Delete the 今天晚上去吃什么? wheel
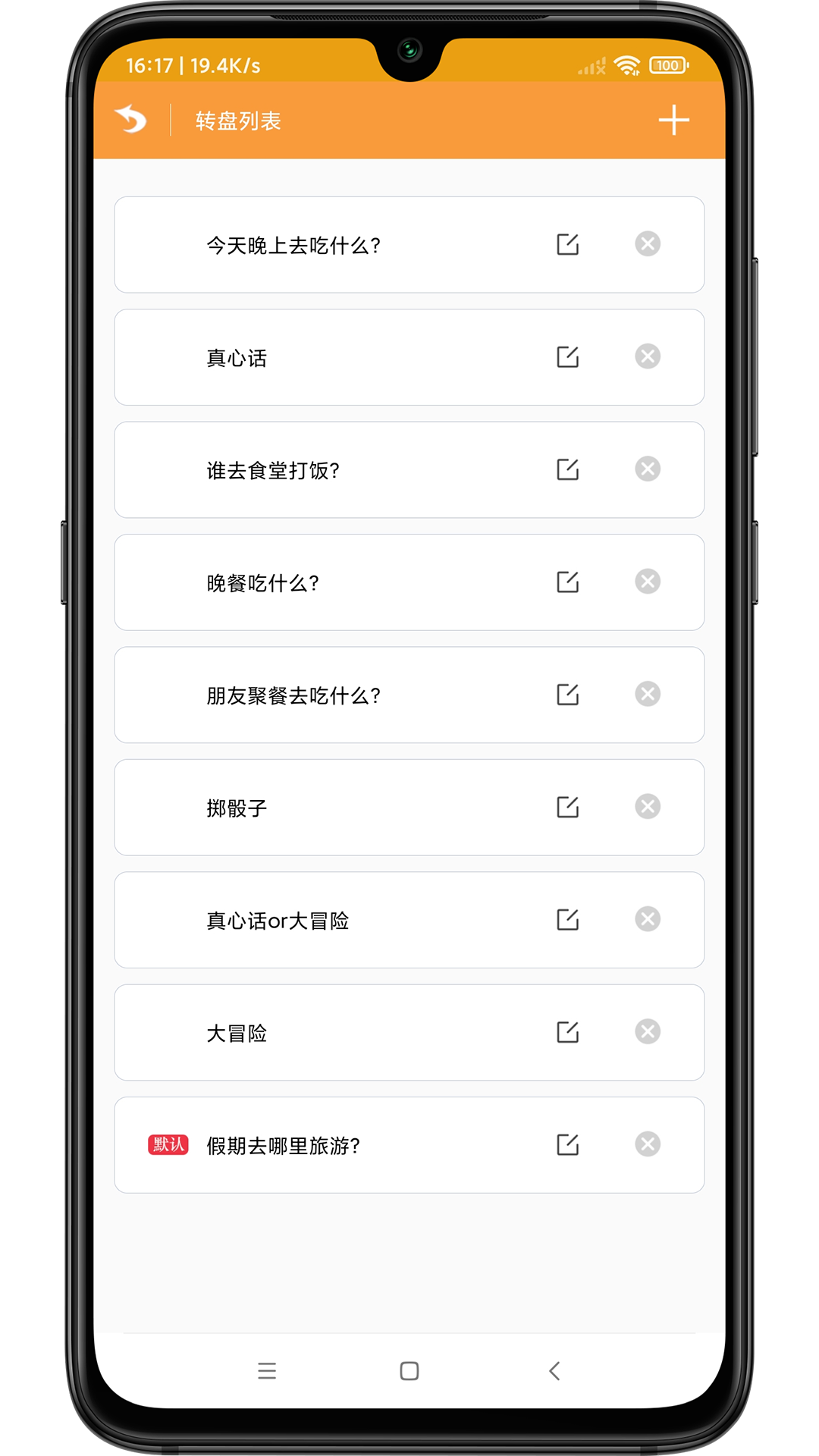The image size is (819, 1456). click(x=648, y=244)
